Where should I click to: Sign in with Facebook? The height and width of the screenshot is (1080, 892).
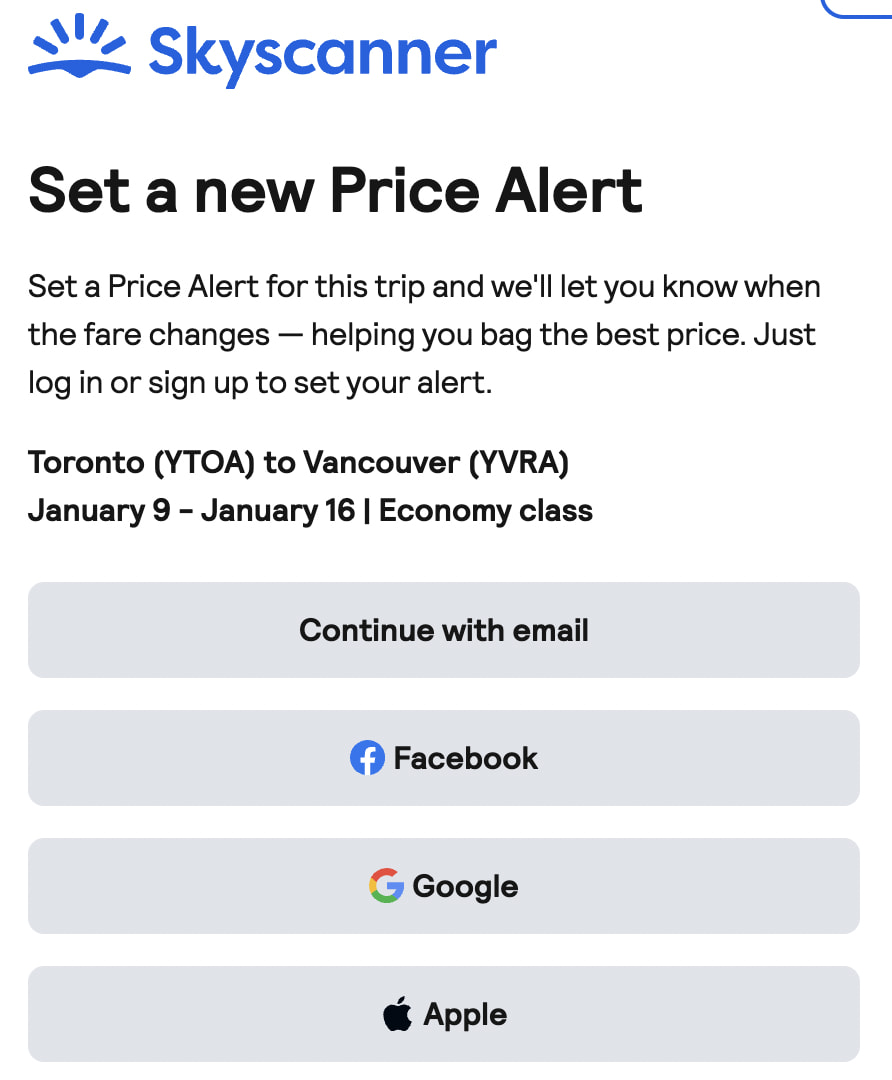point(443,758)
